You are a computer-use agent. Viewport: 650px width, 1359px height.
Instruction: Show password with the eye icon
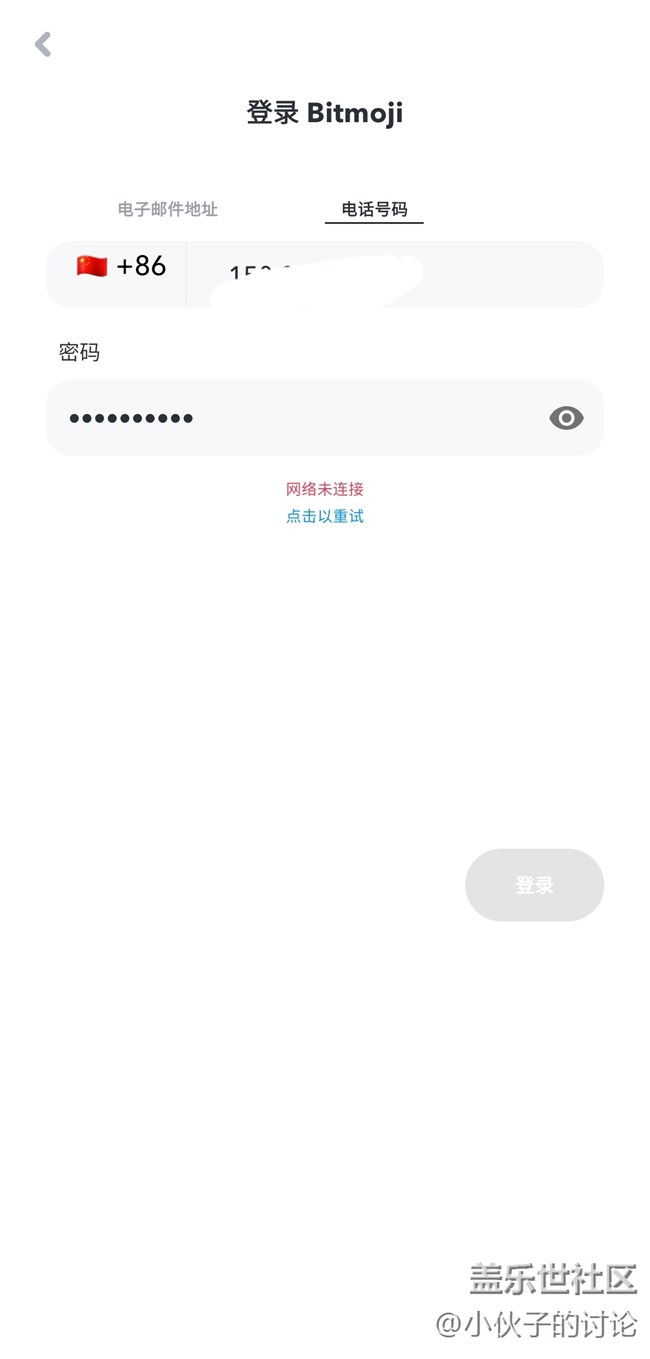(566, 418)
